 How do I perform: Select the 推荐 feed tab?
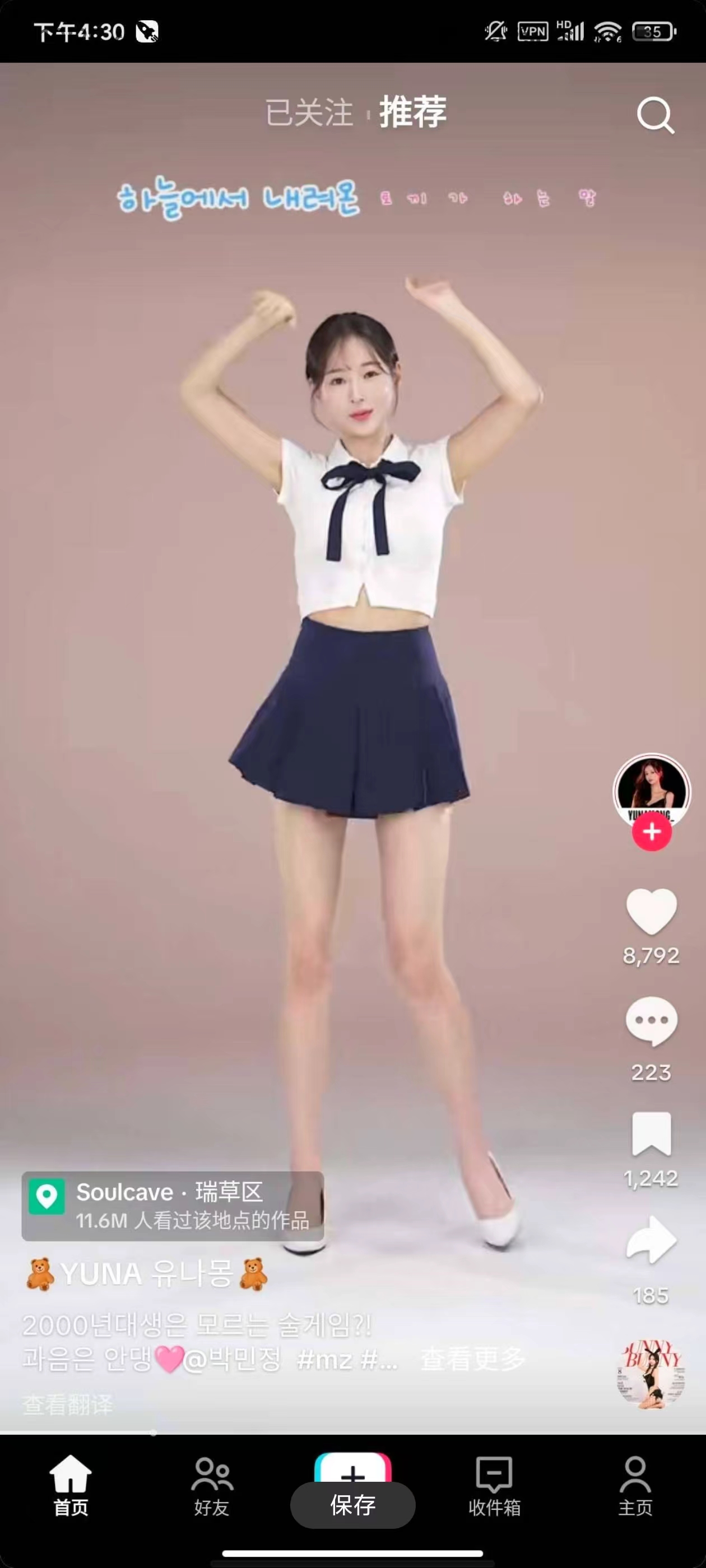point(413,113)
